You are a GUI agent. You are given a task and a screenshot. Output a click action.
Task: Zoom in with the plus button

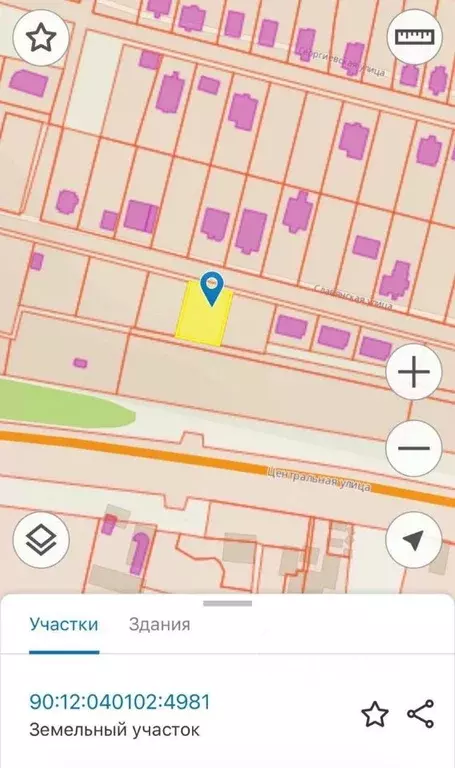(x=414, y=372)
